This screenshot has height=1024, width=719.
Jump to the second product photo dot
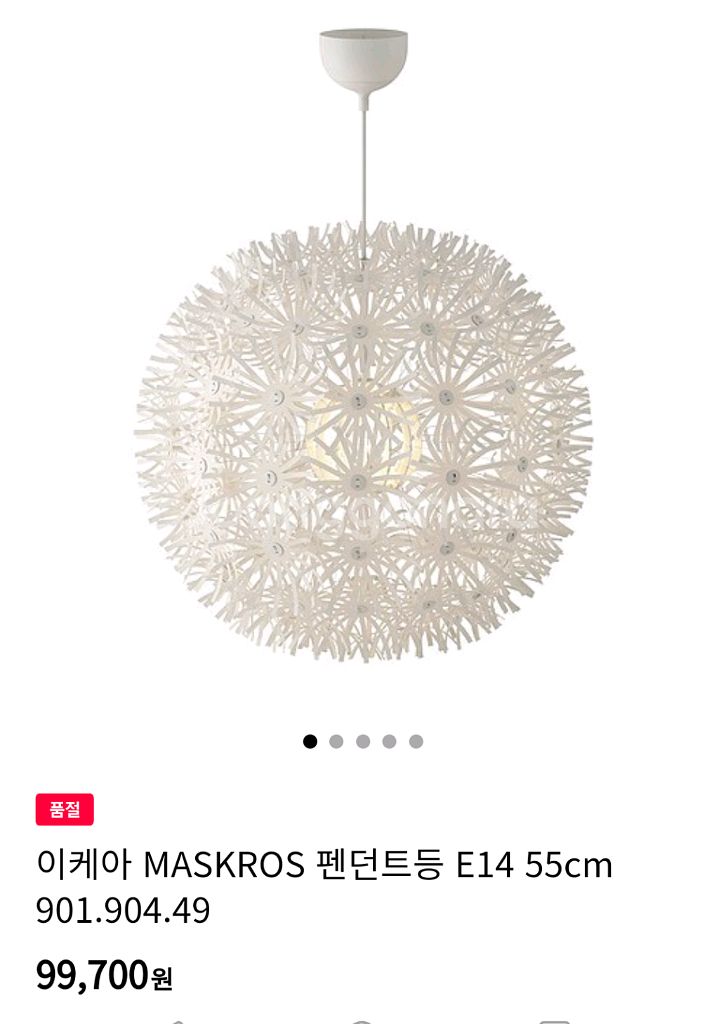[336, 741]
